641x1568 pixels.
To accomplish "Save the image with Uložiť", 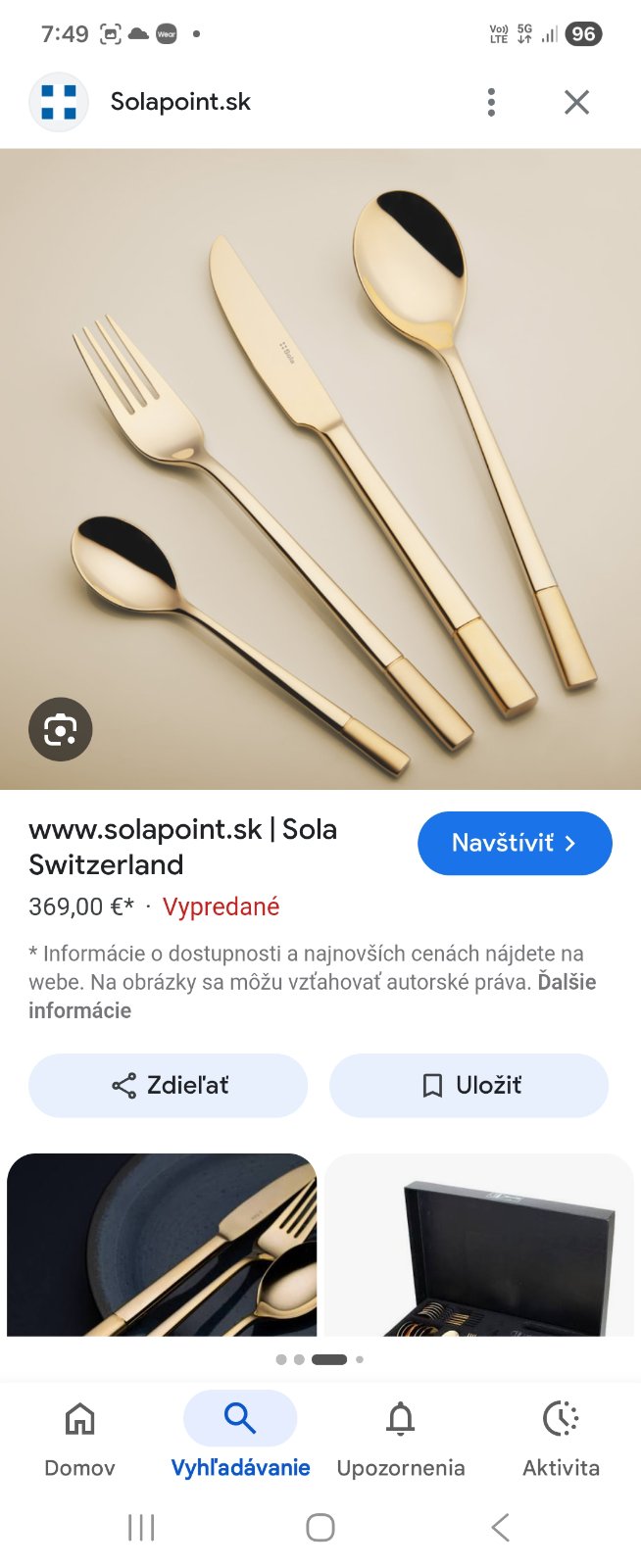I will click(468, 1085).
